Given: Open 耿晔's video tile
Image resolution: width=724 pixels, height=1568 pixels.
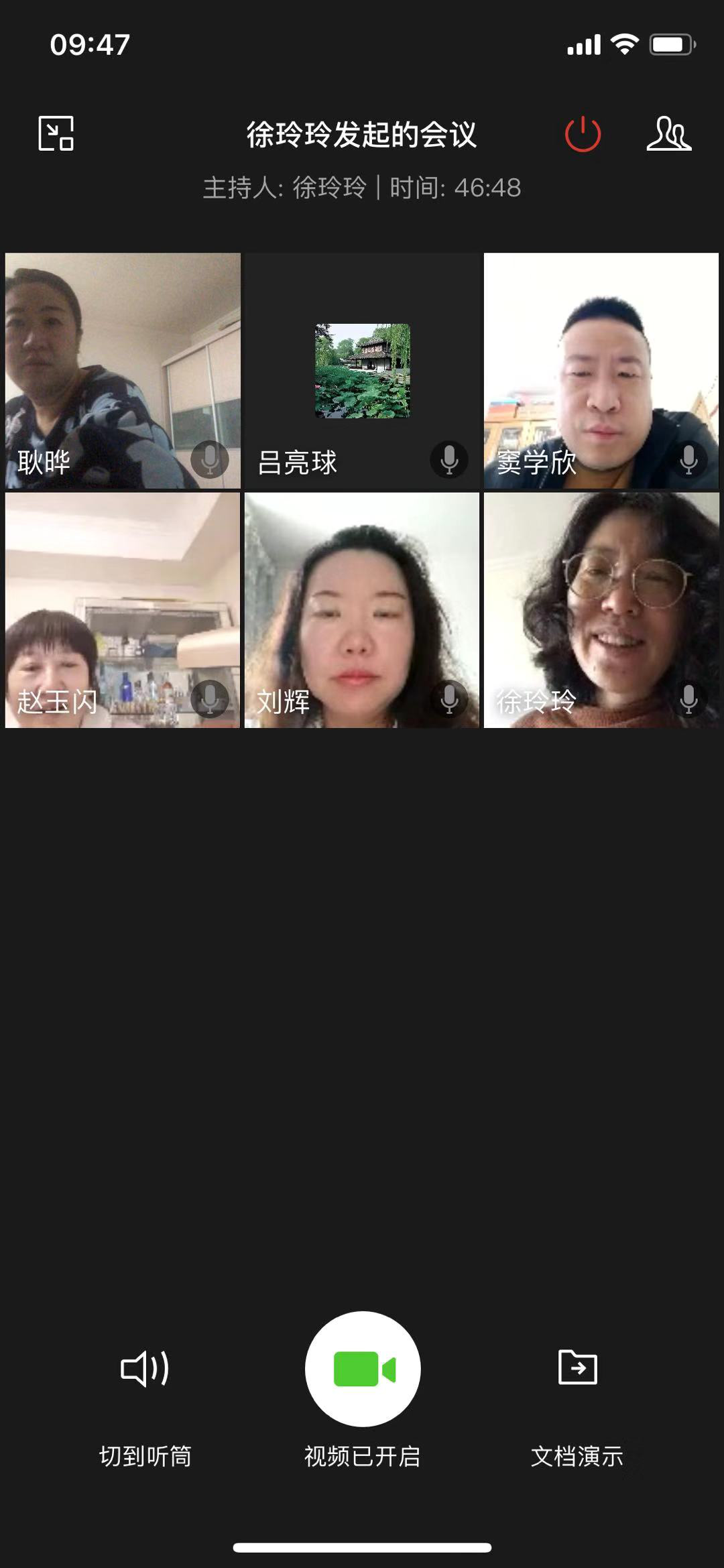Looking at the screenshot, I should (x=123, y=370).
